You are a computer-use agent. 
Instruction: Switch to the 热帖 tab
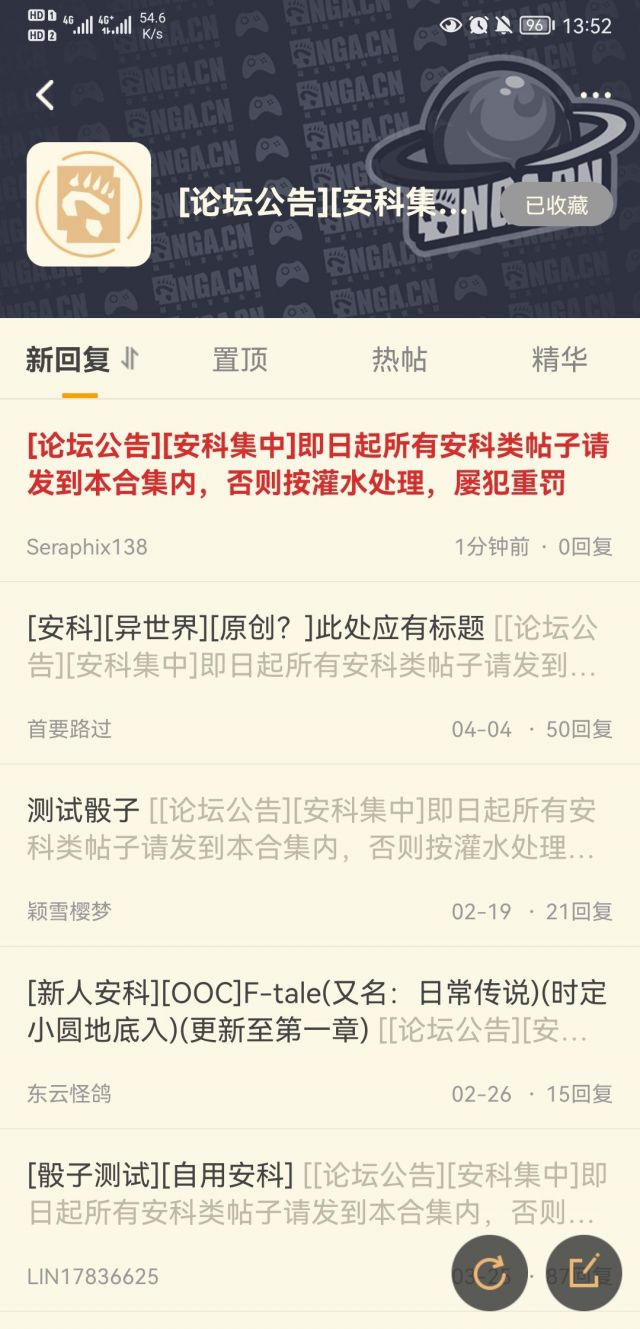pyautogui.click(x=400, y=359)
